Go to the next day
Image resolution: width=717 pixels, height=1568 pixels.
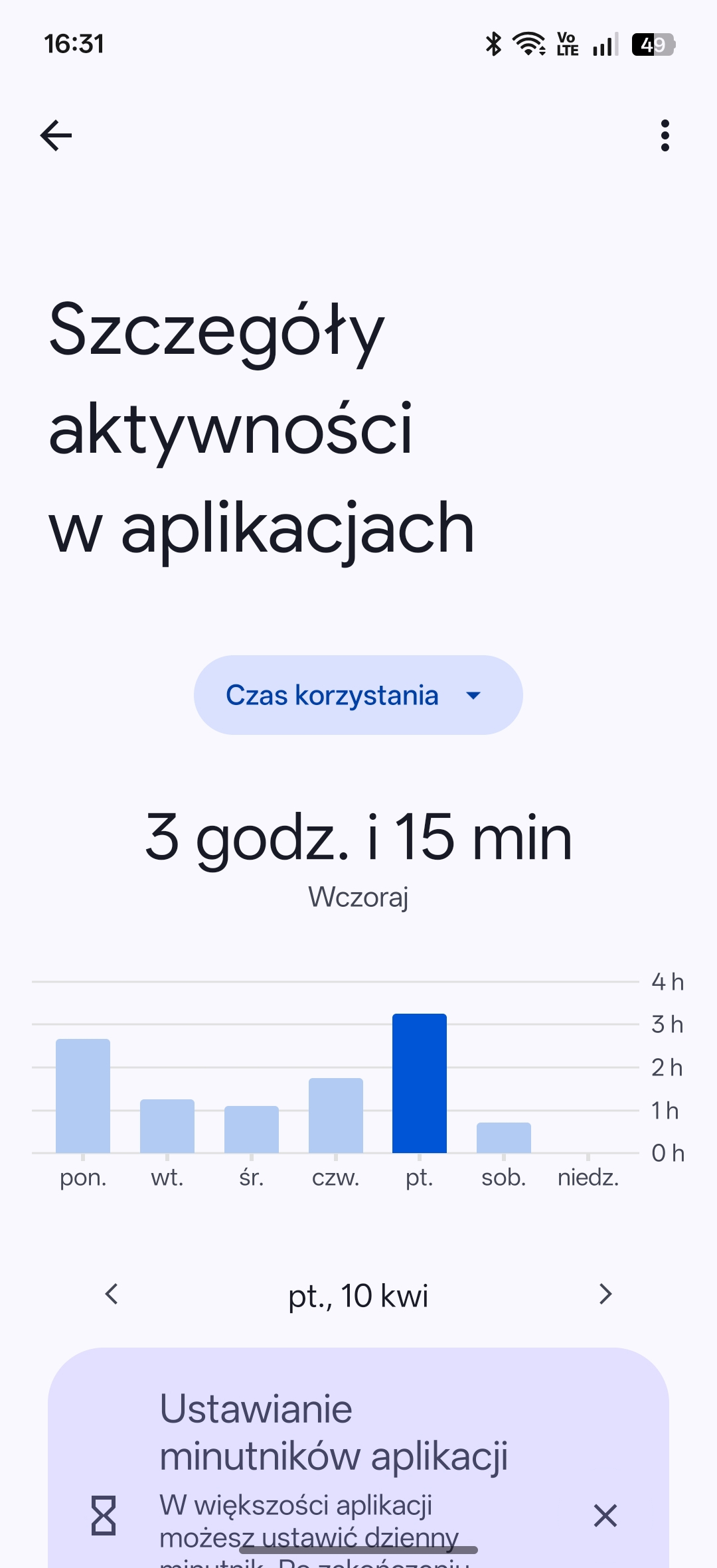click(605, 1294)
